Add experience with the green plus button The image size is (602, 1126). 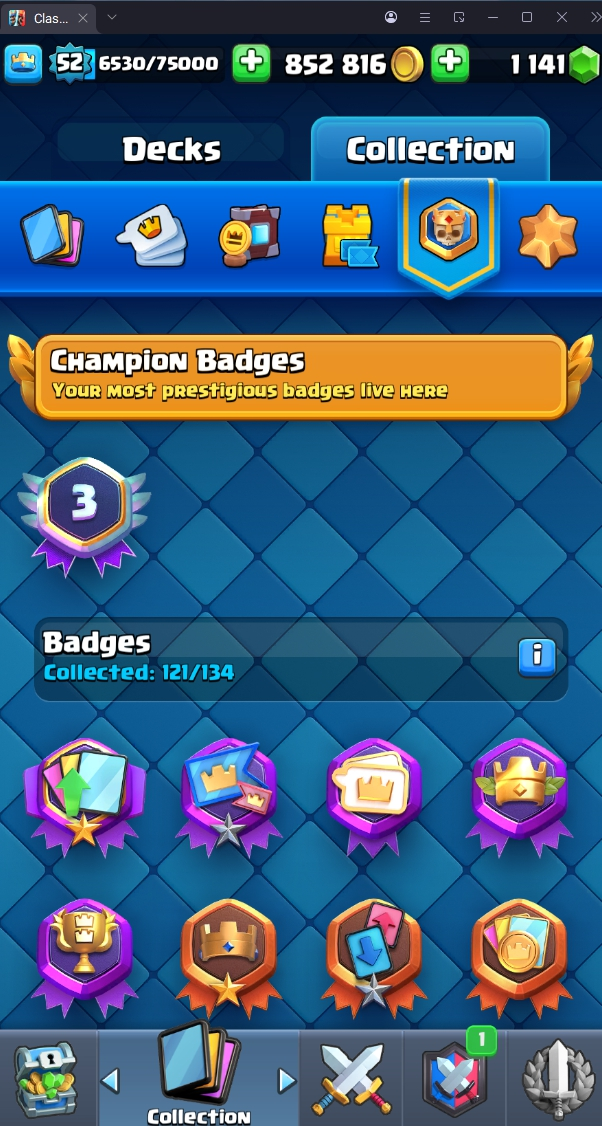click(251, 64)
